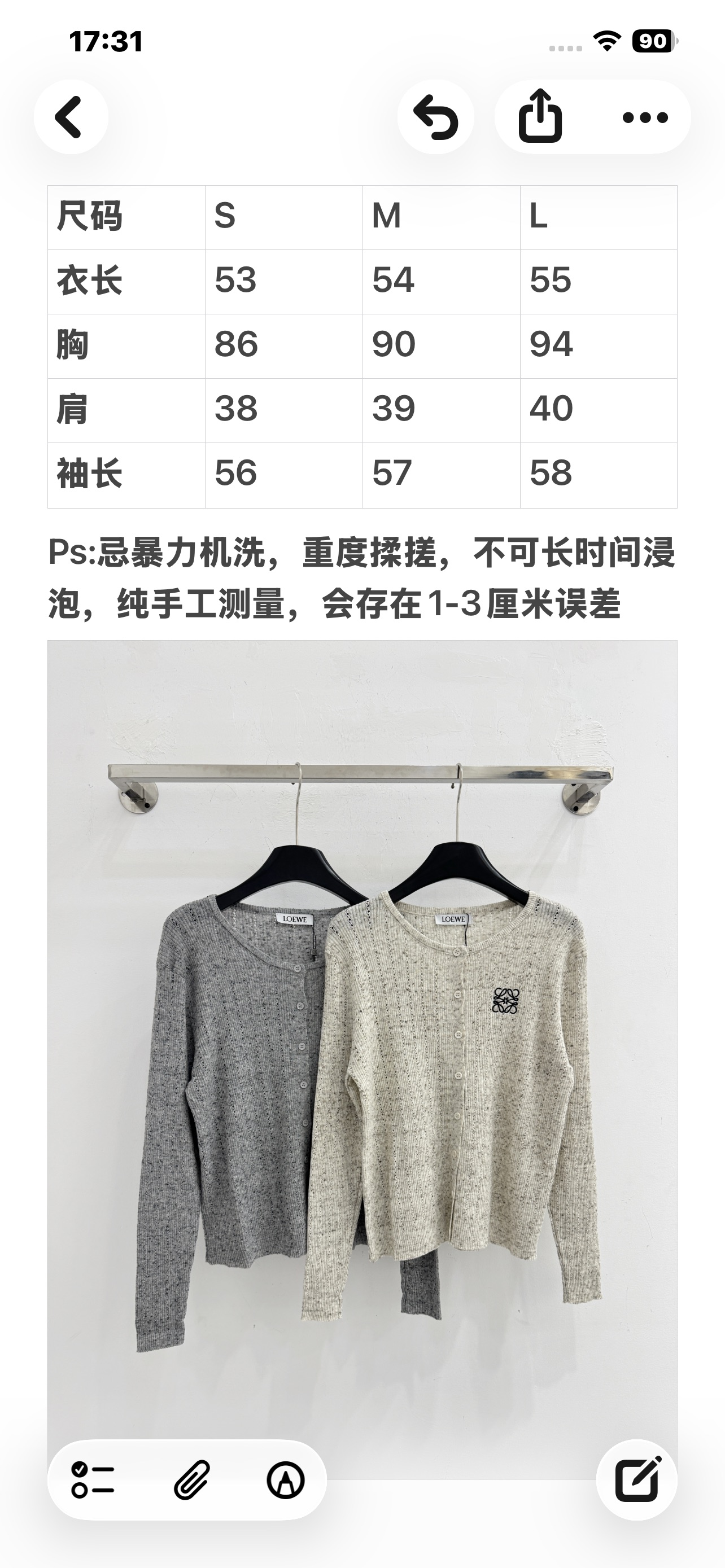Go back to the notes list
725x1568 pixels.
(71, 116)
